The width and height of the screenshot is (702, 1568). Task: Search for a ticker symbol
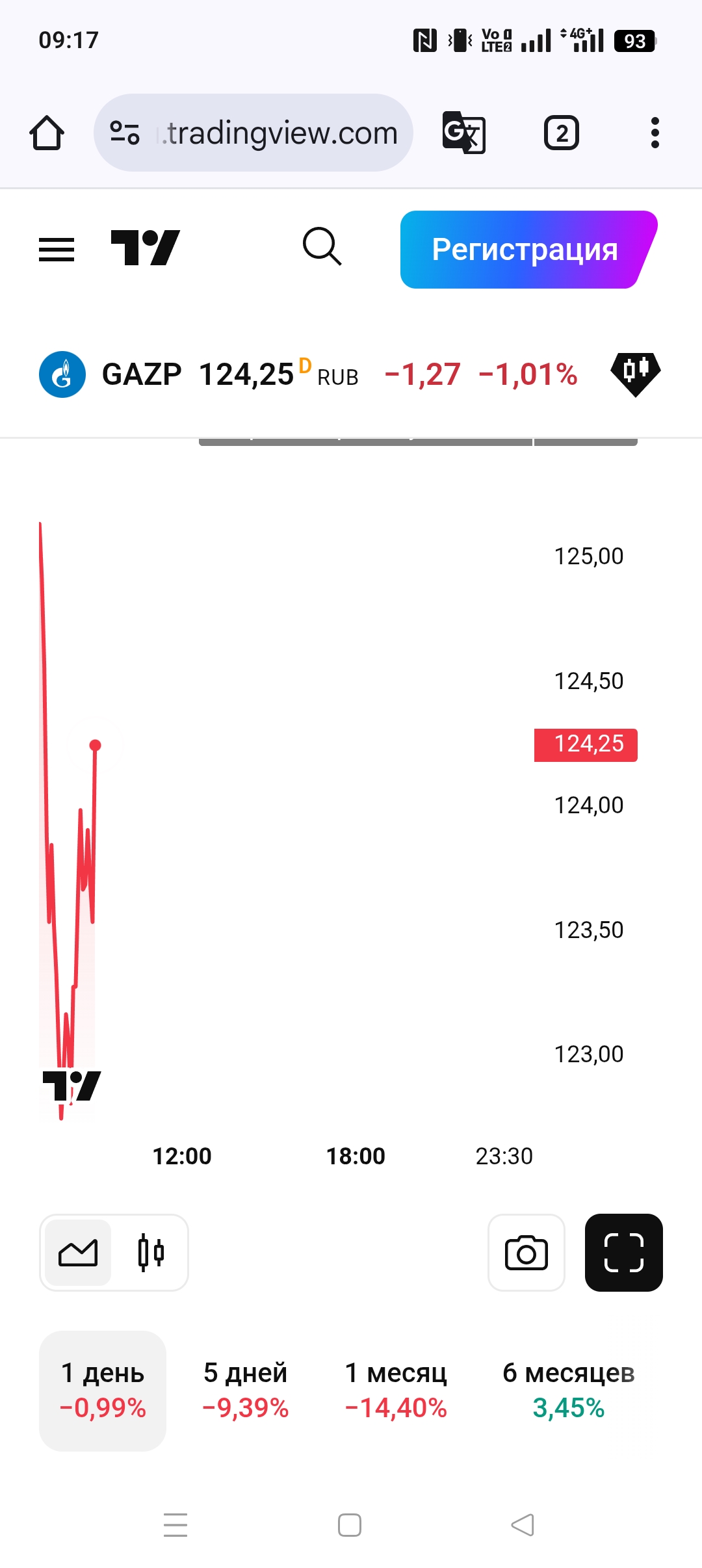[322, 247]
